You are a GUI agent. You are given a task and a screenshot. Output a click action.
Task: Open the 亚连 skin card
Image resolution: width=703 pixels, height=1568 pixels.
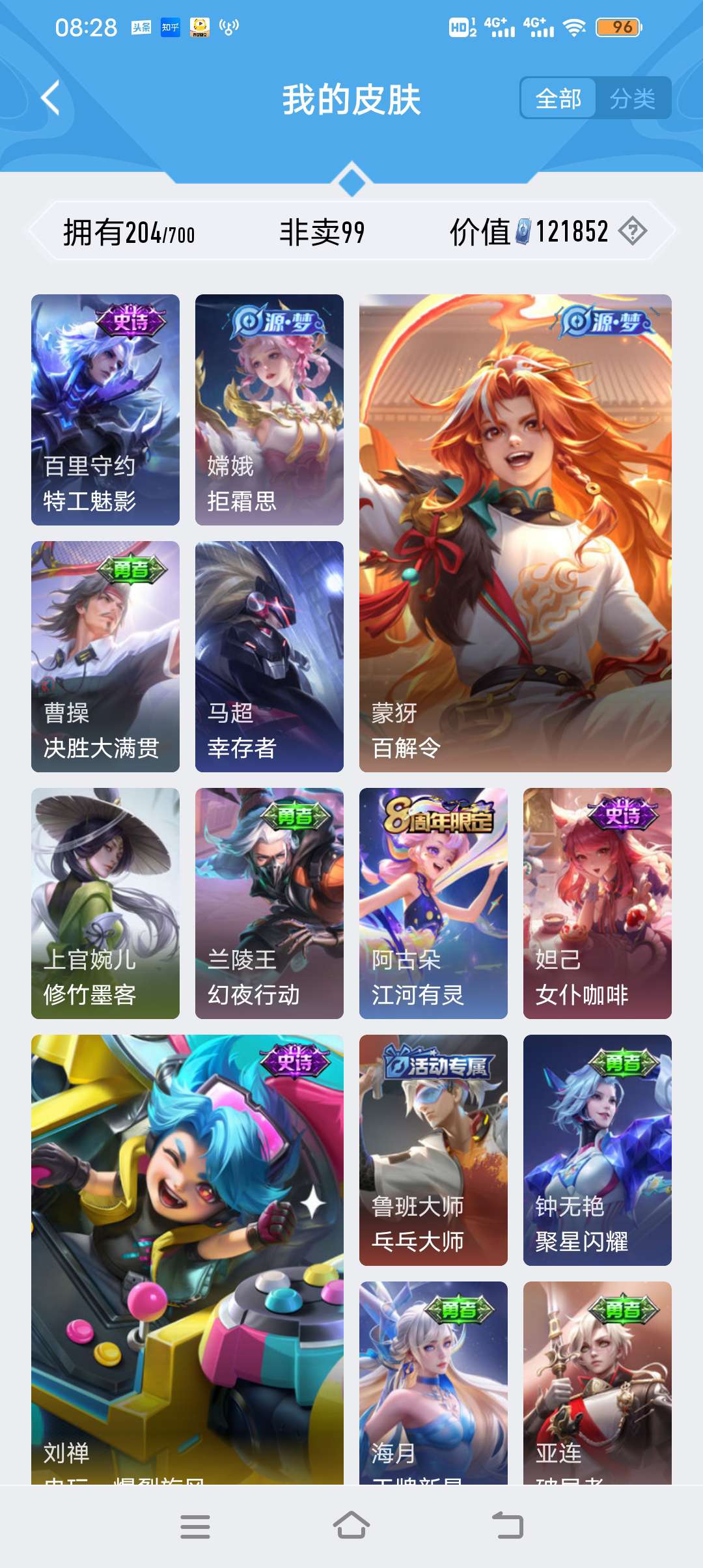coord(597,1380)
